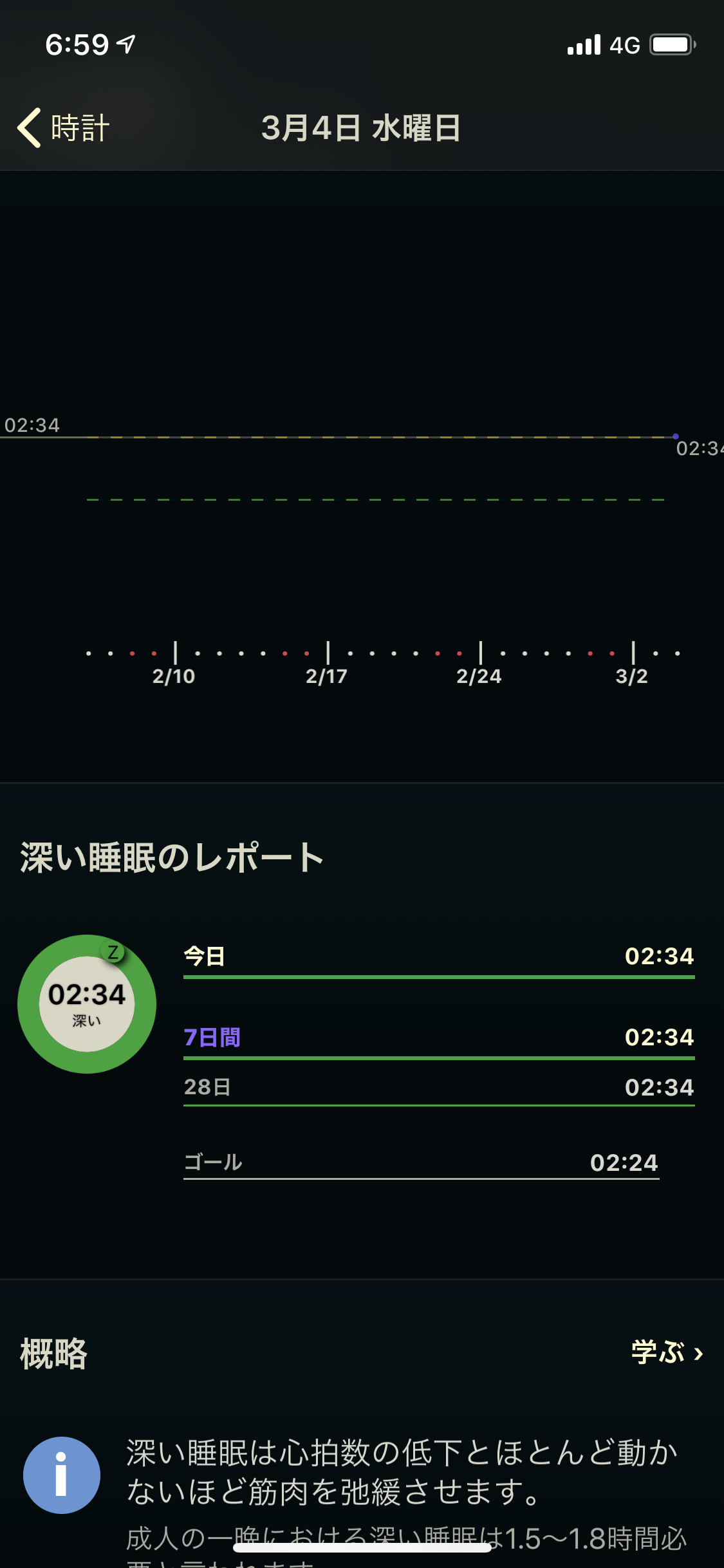Select the 28日 average row
Image resolution: width=724 pixels, height=1568 pixels.
438,1088
